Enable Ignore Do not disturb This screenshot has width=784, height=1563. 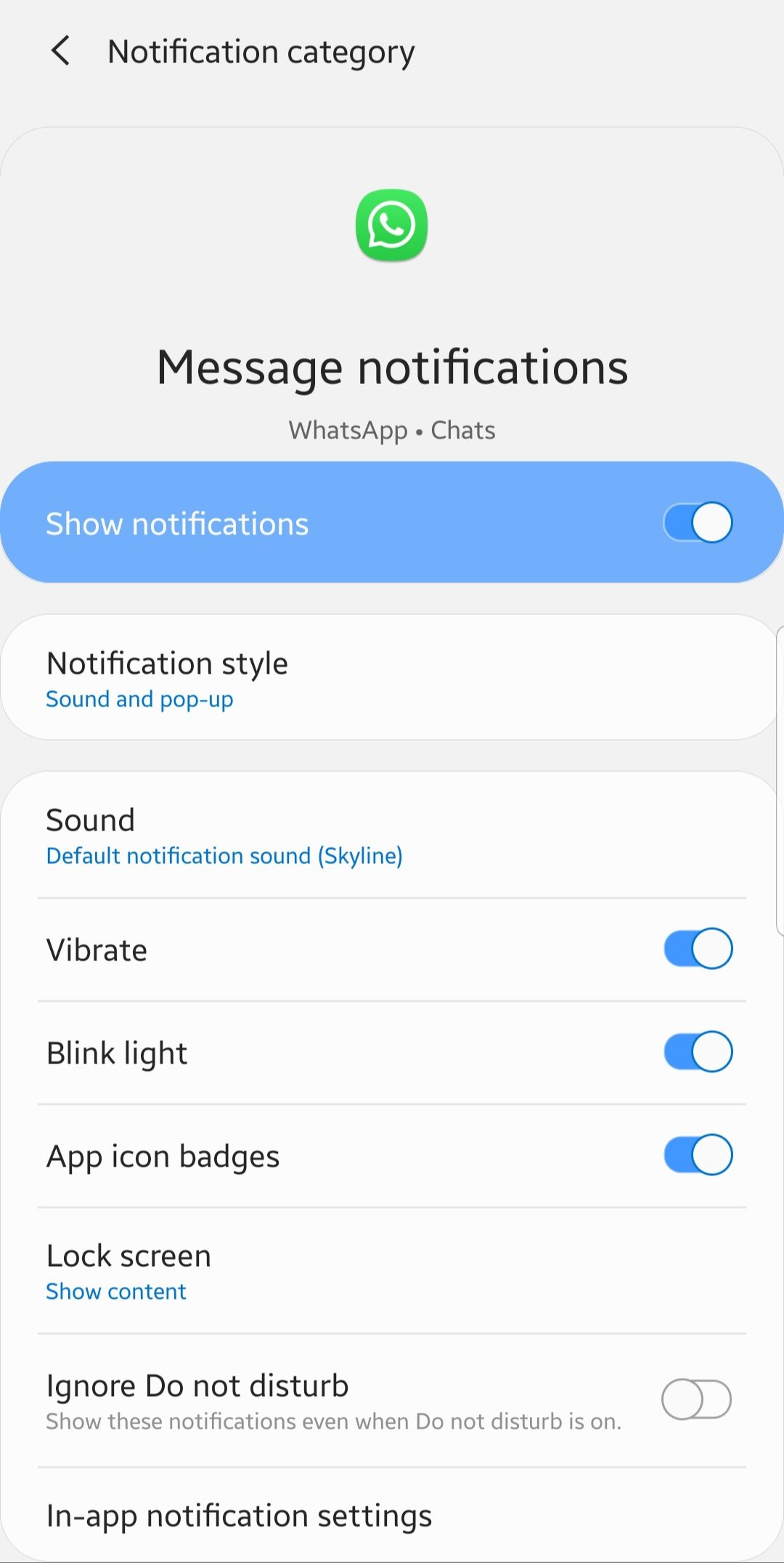click(x=695, y=1400)
